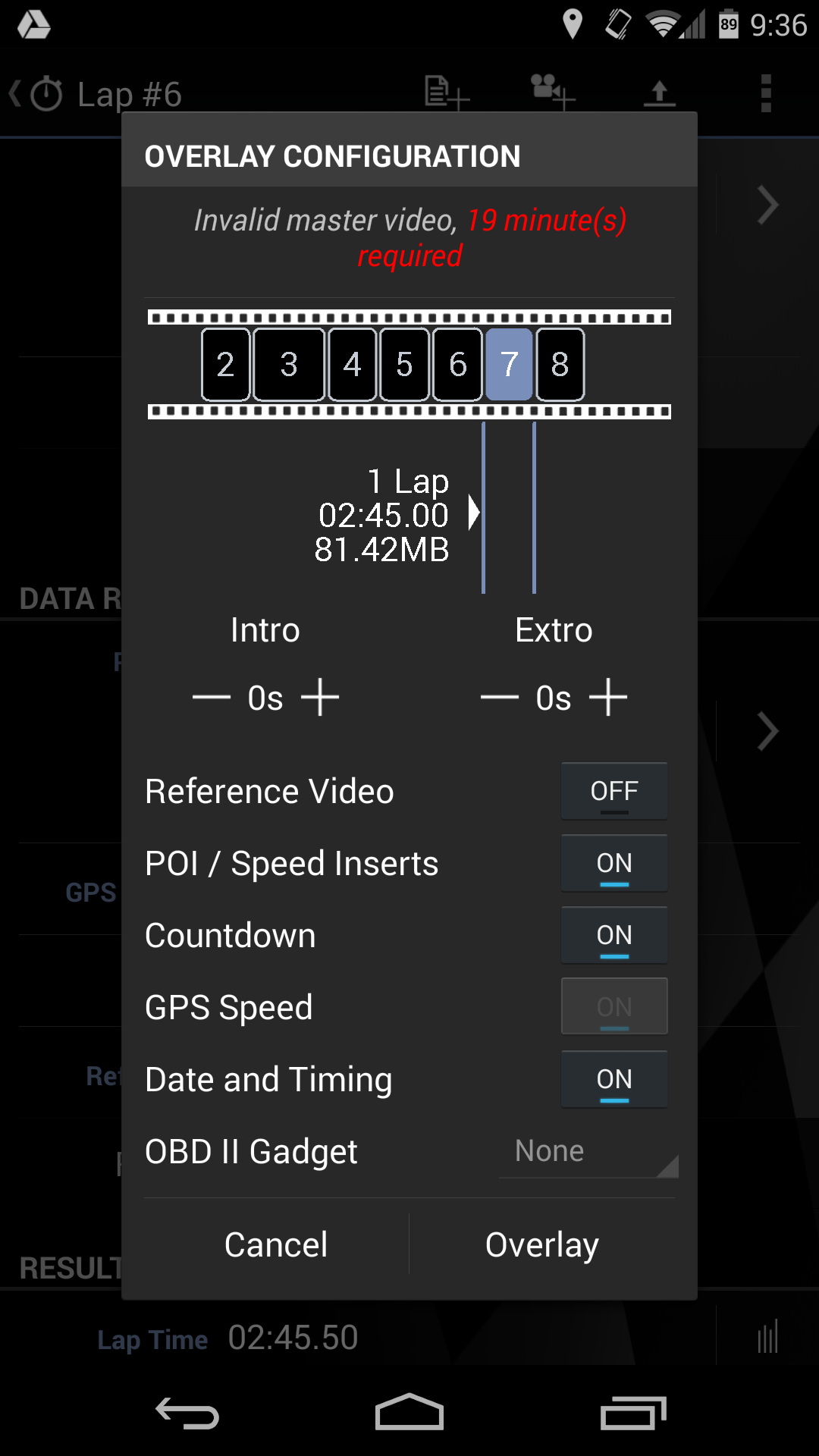The image size is (819, 1456).
Task: Disable POI / Speed Inserts
Action: 613,862
